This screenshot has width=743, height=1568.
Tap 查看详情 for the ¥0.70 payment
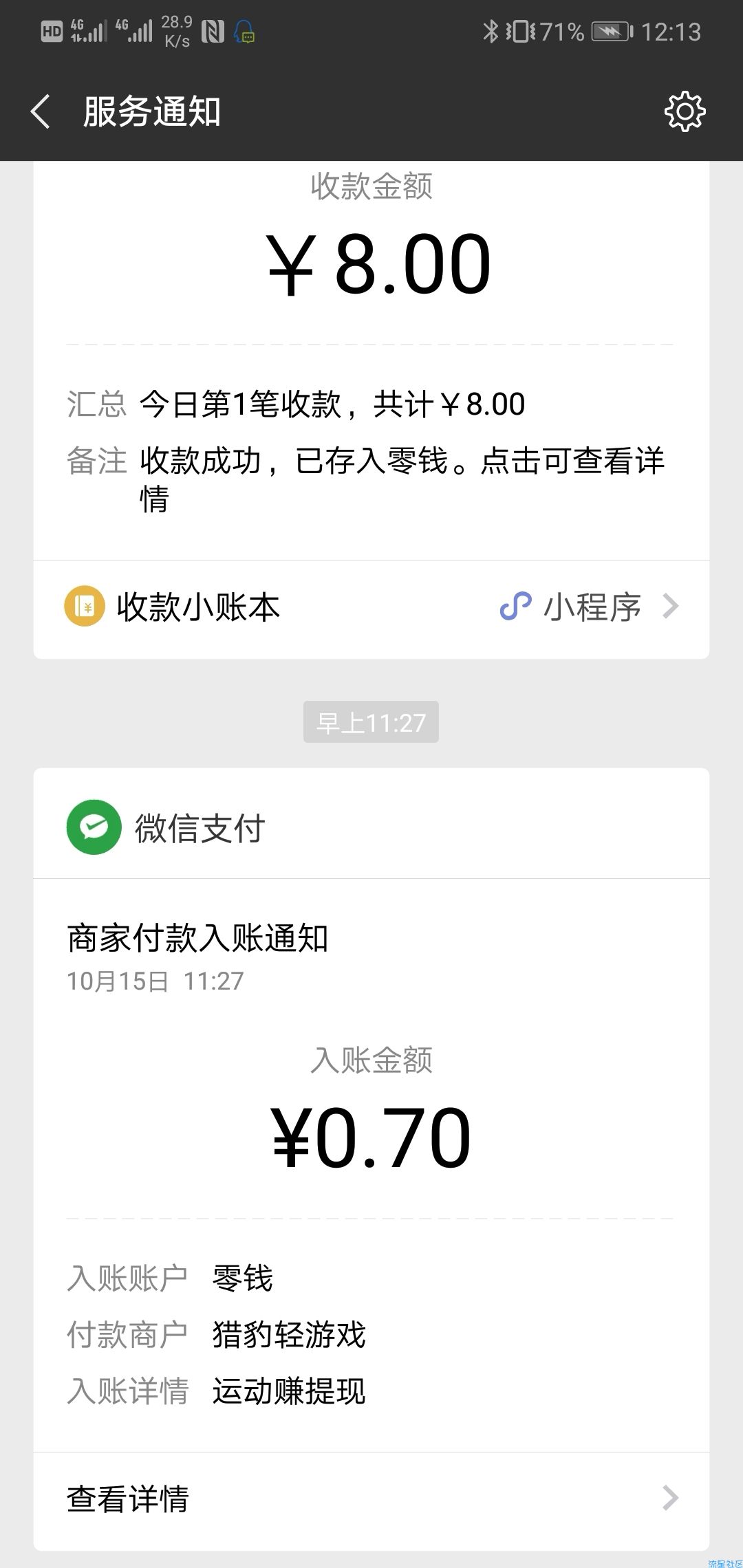pos(371,1499)
